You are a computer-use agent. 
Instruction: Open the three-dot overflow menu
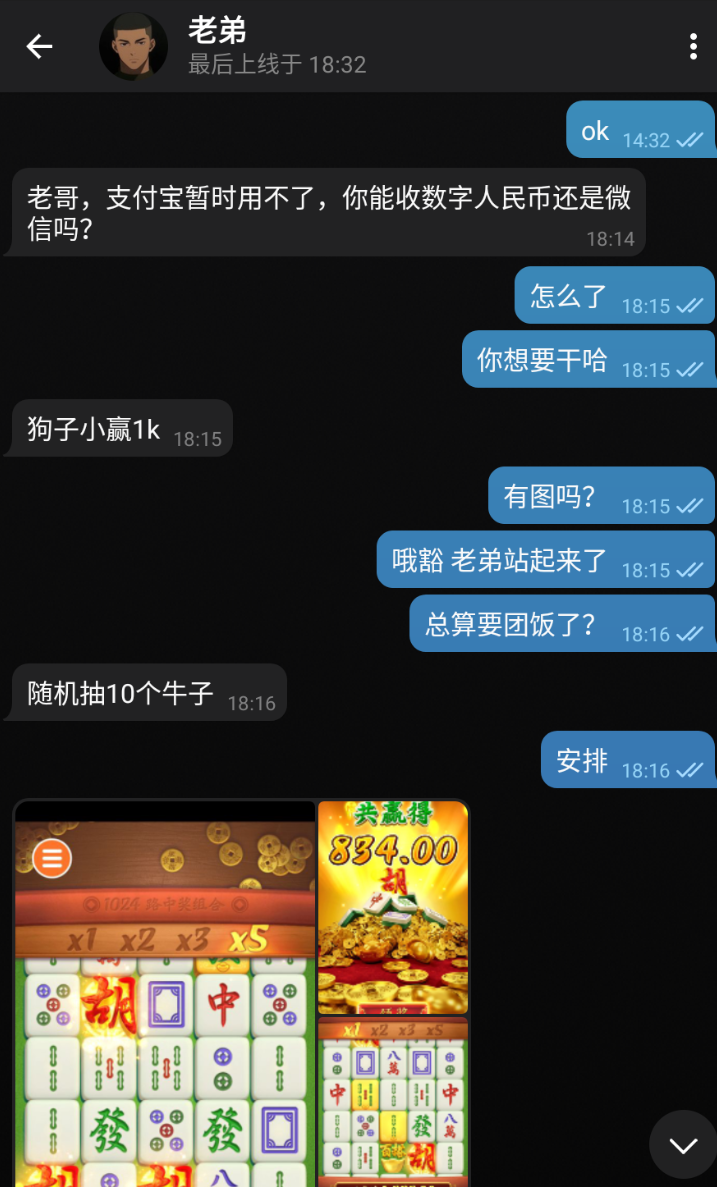693,47
